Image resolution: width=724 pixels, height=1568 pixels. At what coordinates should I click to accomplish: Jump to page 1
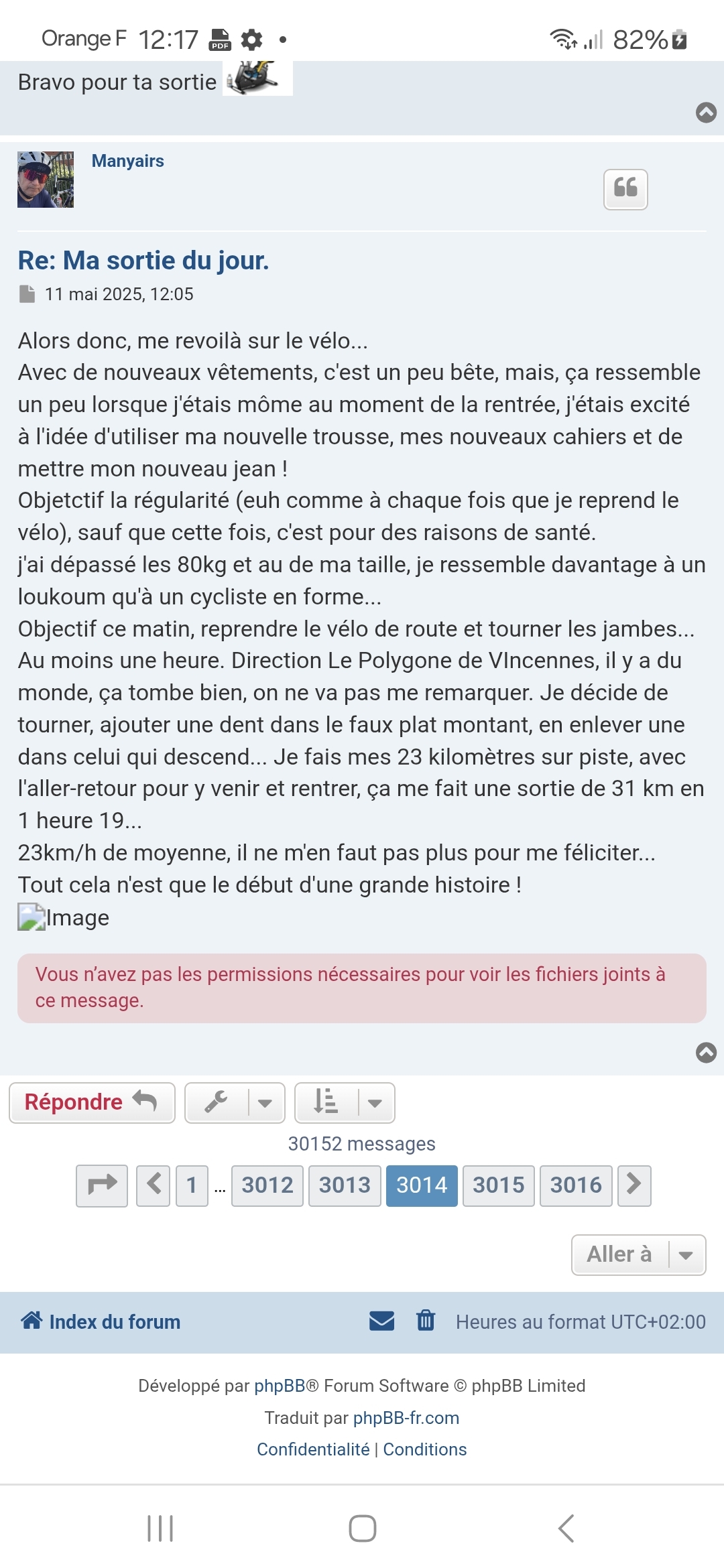[192, 1185]
